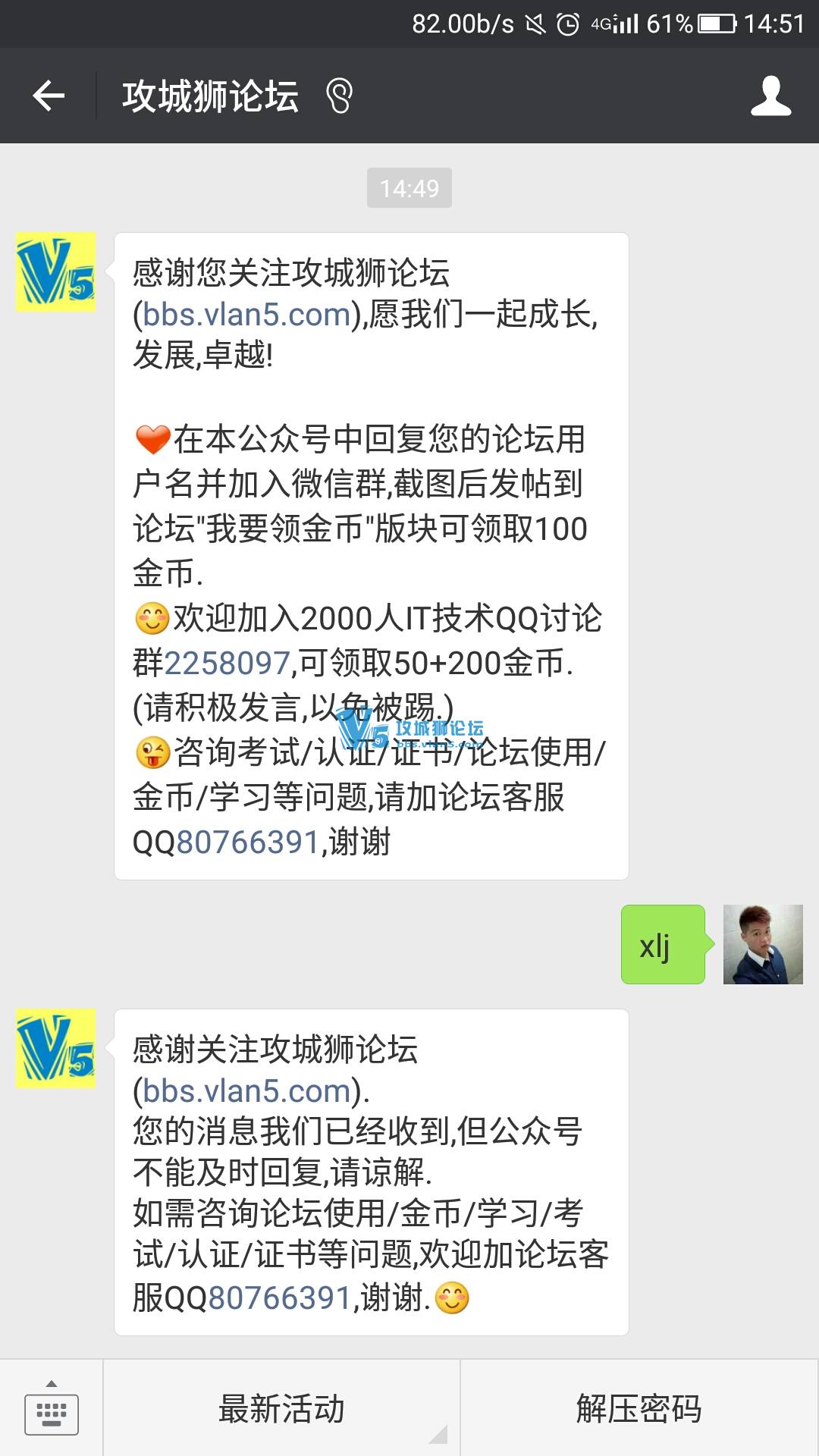Open bbs.vlan5.com link in latest reply

pyautogui.click(x=246, y=1090)
